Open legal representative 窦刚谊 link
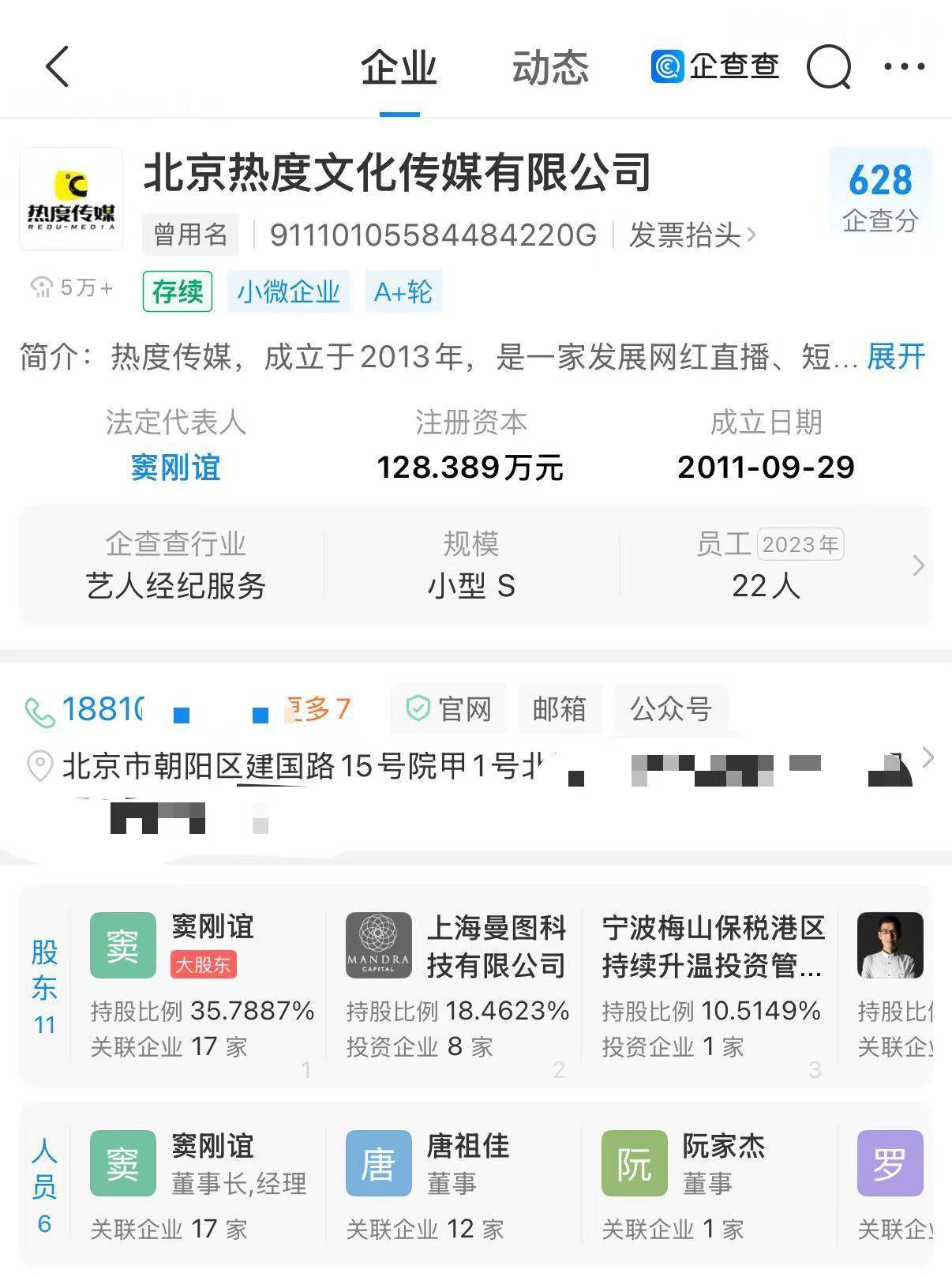Viewport: 952px width, 1277px height. click(175, 468)
